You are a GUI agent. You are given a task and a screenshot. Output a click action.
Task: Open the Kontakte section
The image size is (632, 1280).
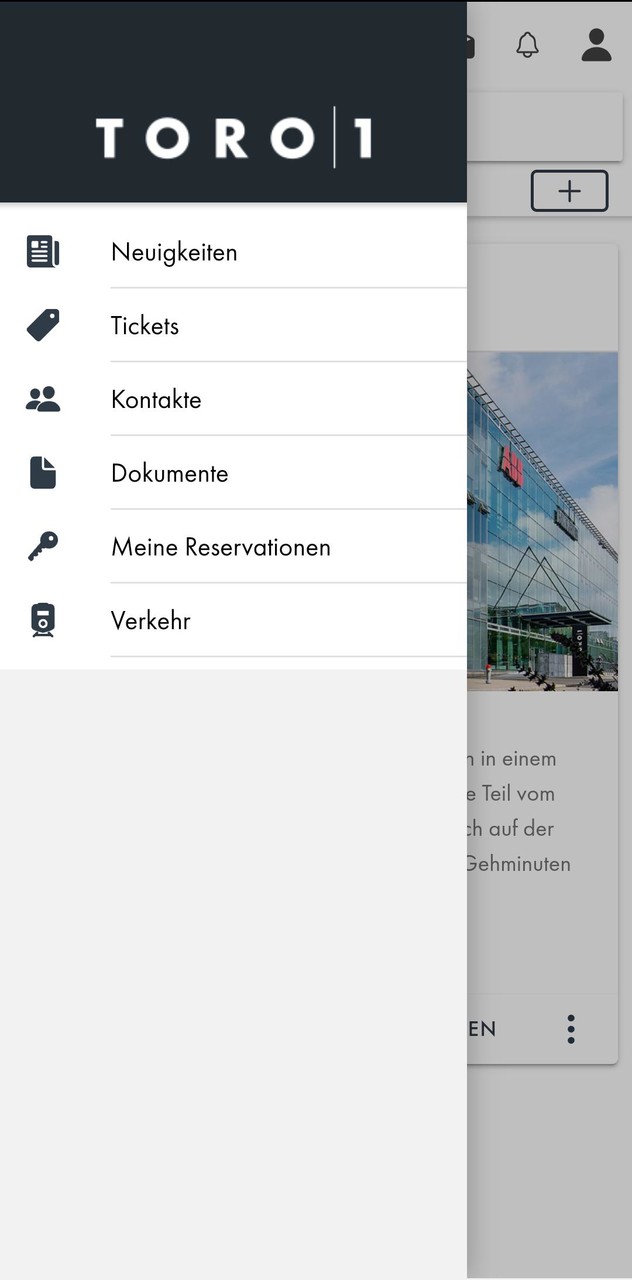point(156,400)
